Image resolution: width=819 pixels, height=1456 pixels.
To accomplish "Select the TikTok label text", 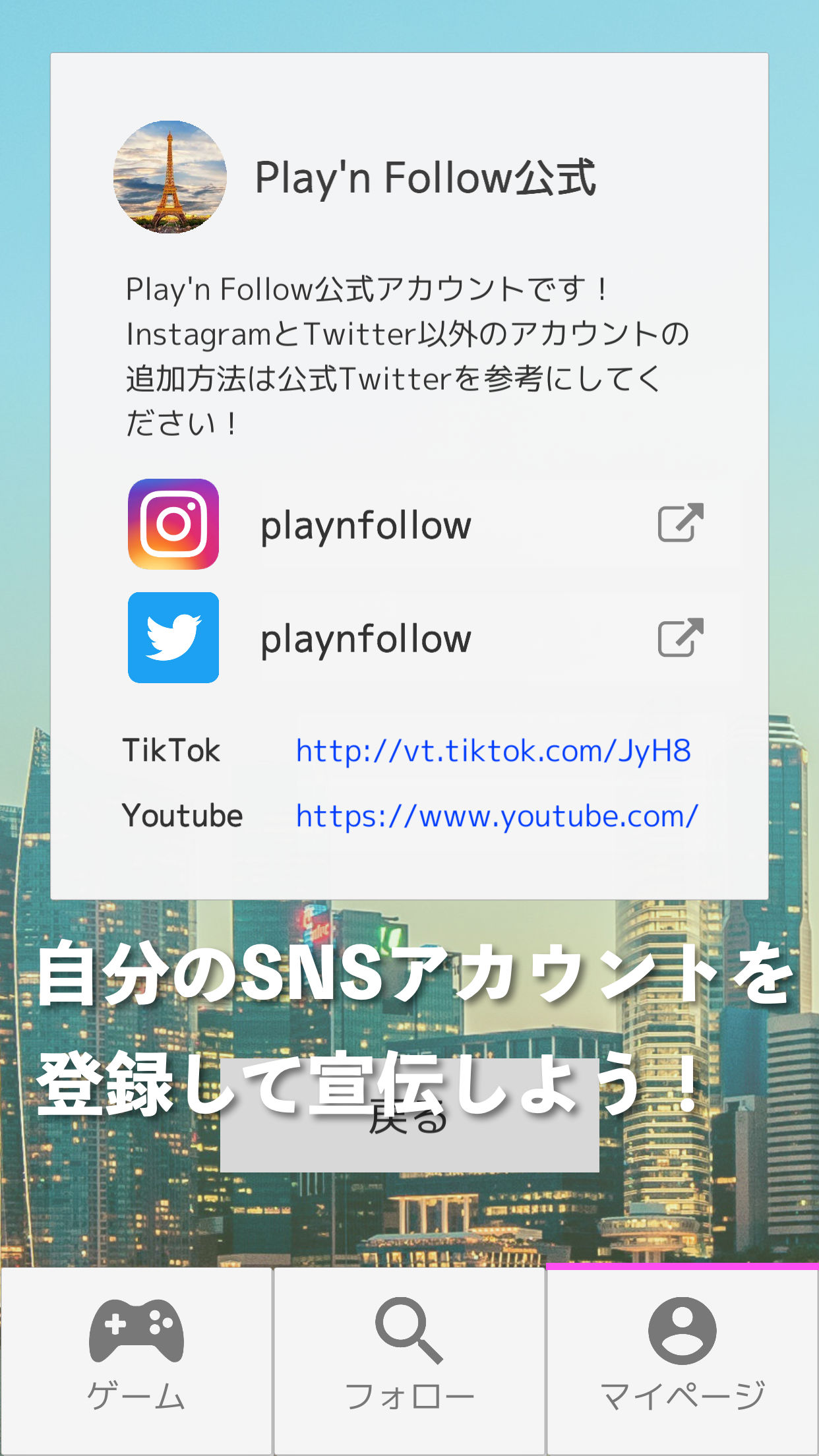I will (x=173, y=750).
